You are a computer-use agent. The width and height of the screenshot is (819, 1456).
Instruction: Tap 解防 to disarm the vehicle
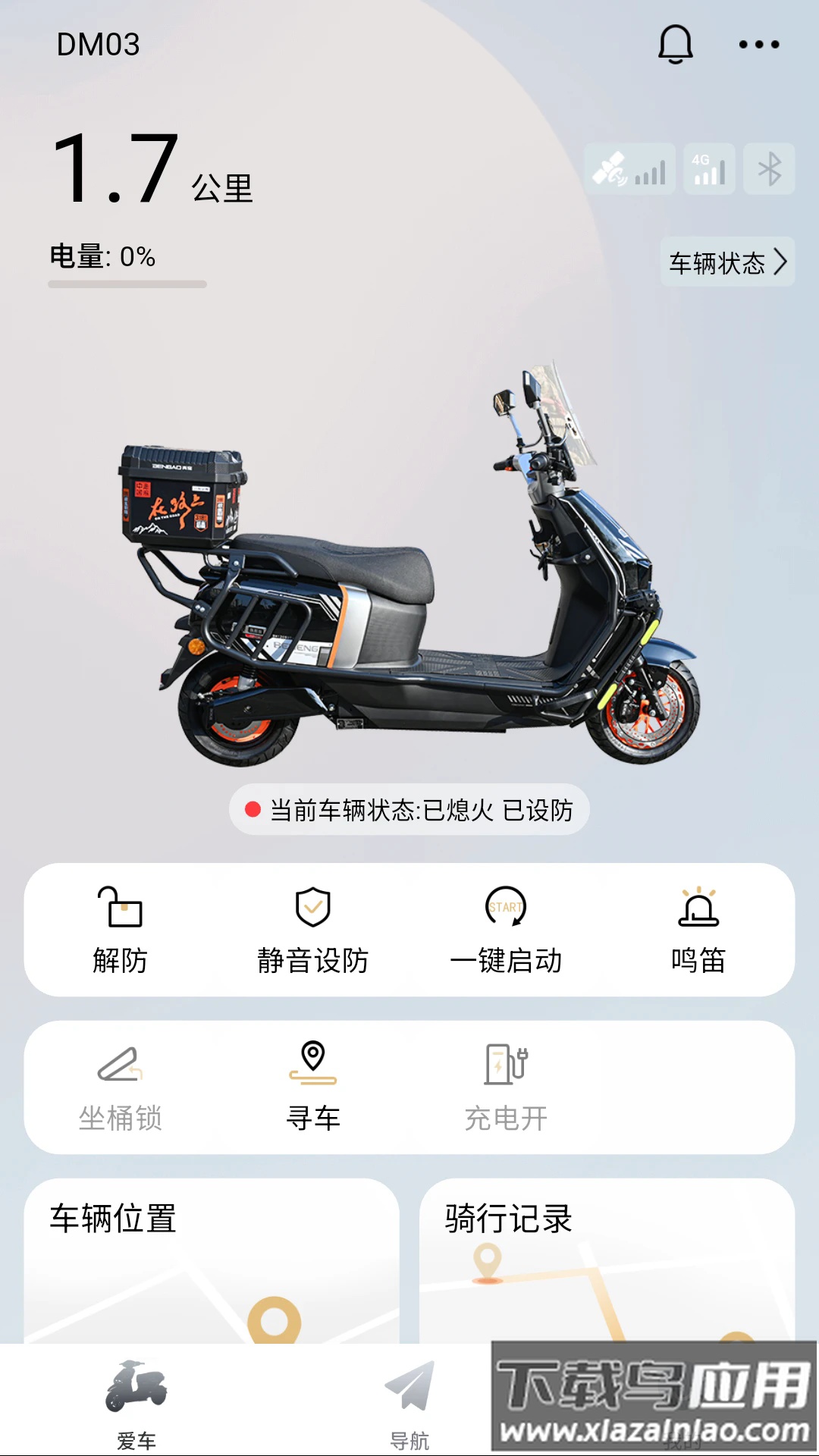click(x=120, y=930)
